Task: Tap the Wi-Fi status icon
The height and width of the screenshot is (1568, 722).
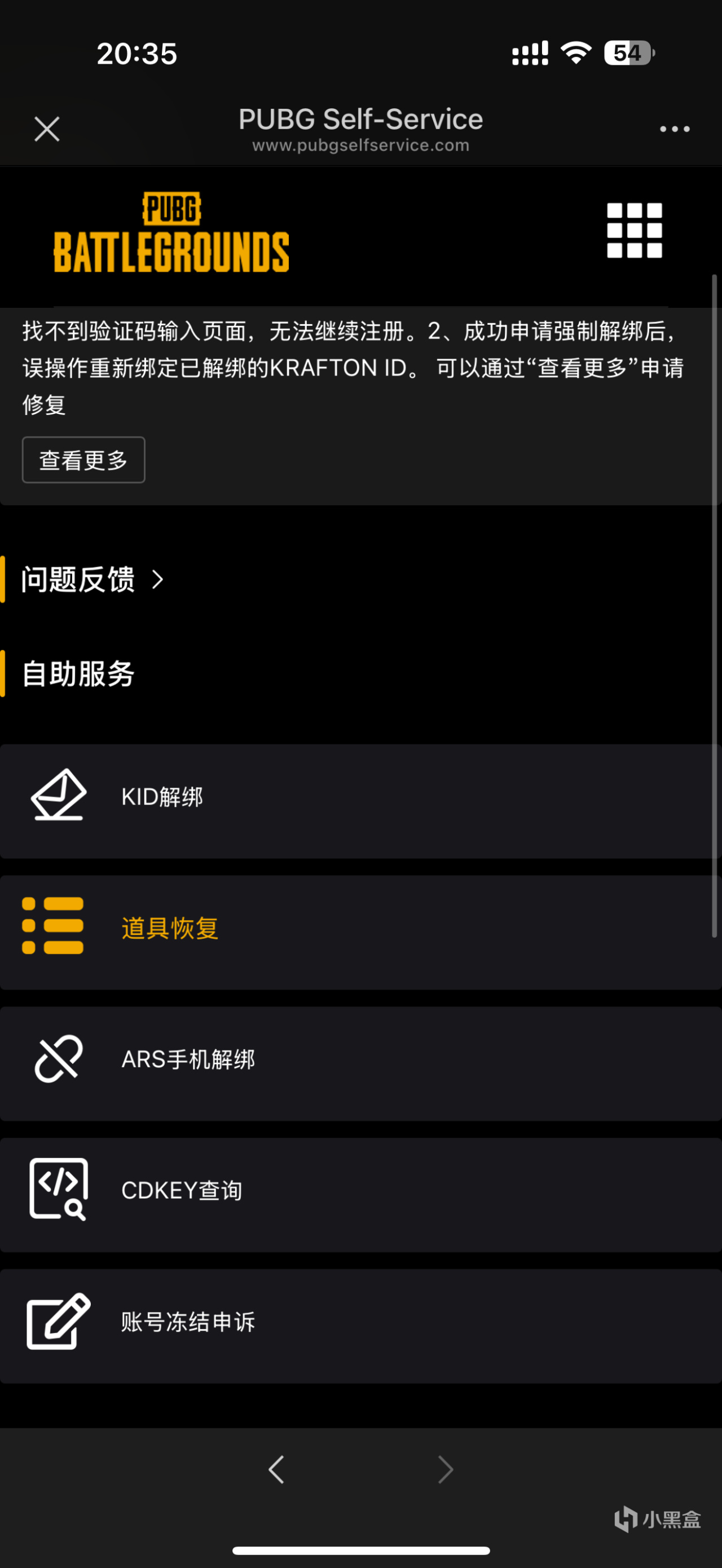Action: [575, 54]
